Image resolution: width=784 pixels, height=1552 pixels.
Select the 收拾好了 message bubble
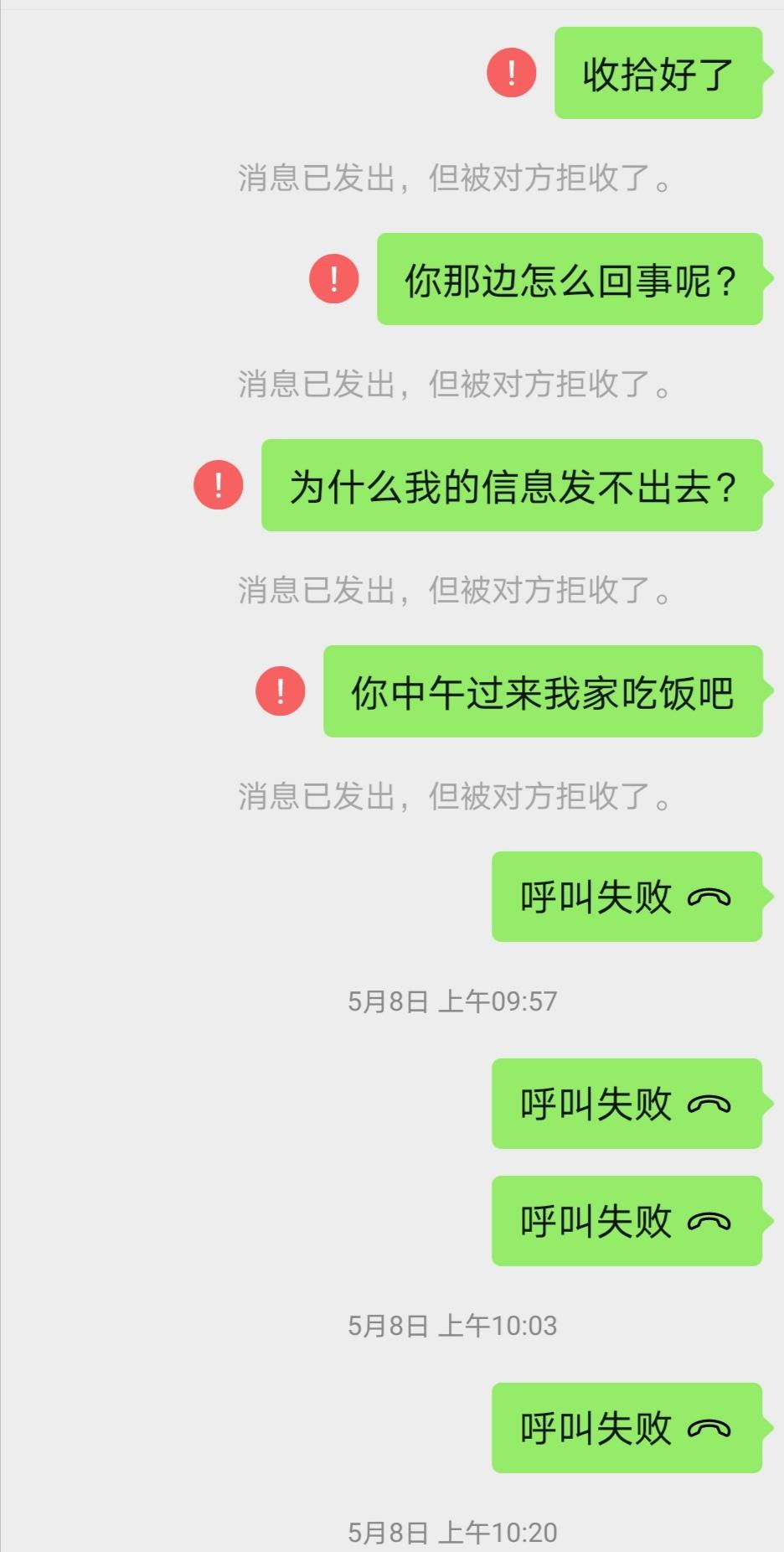658,74
